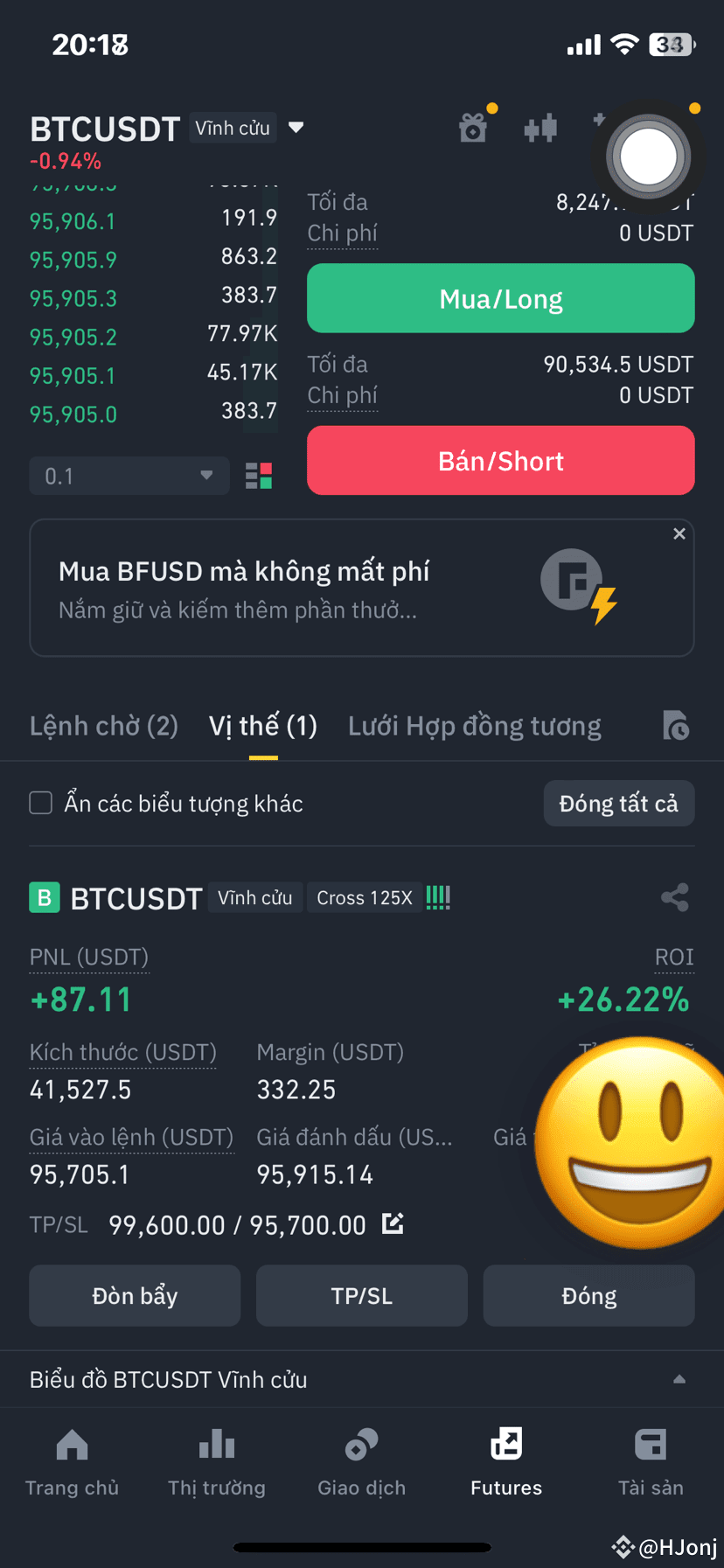Open the Lưới Hợp đồng tương tab

click(474, 726)
